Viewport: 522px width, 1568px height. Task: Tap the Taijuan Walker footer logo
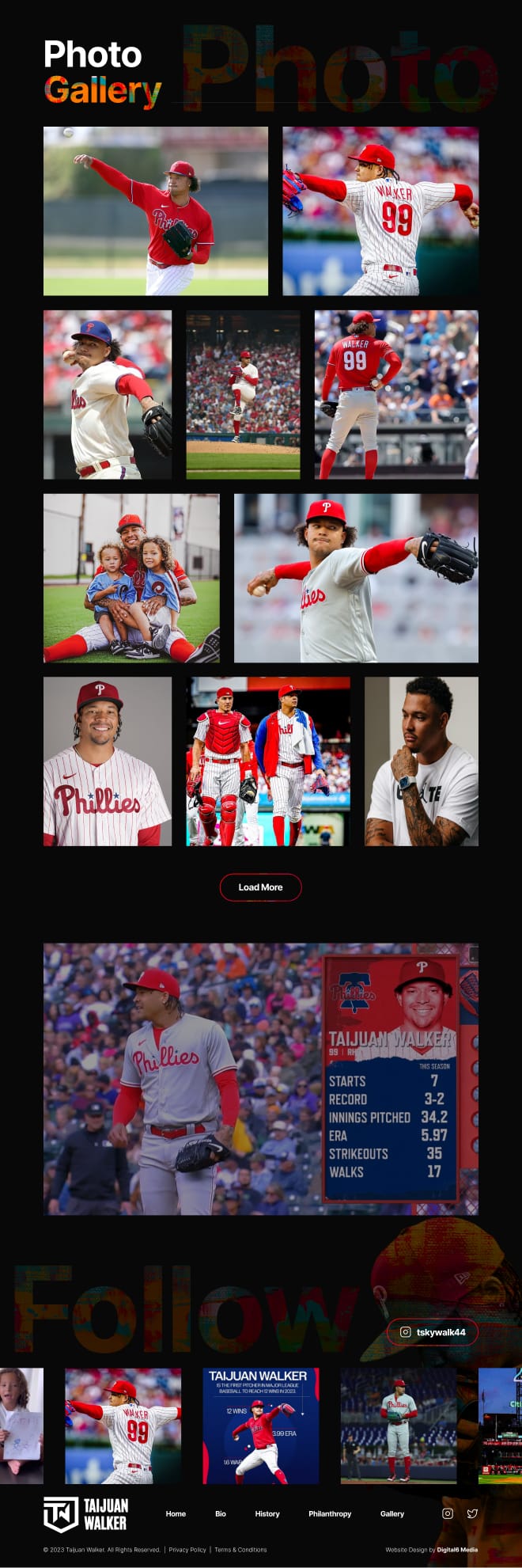coord(85,1514)
